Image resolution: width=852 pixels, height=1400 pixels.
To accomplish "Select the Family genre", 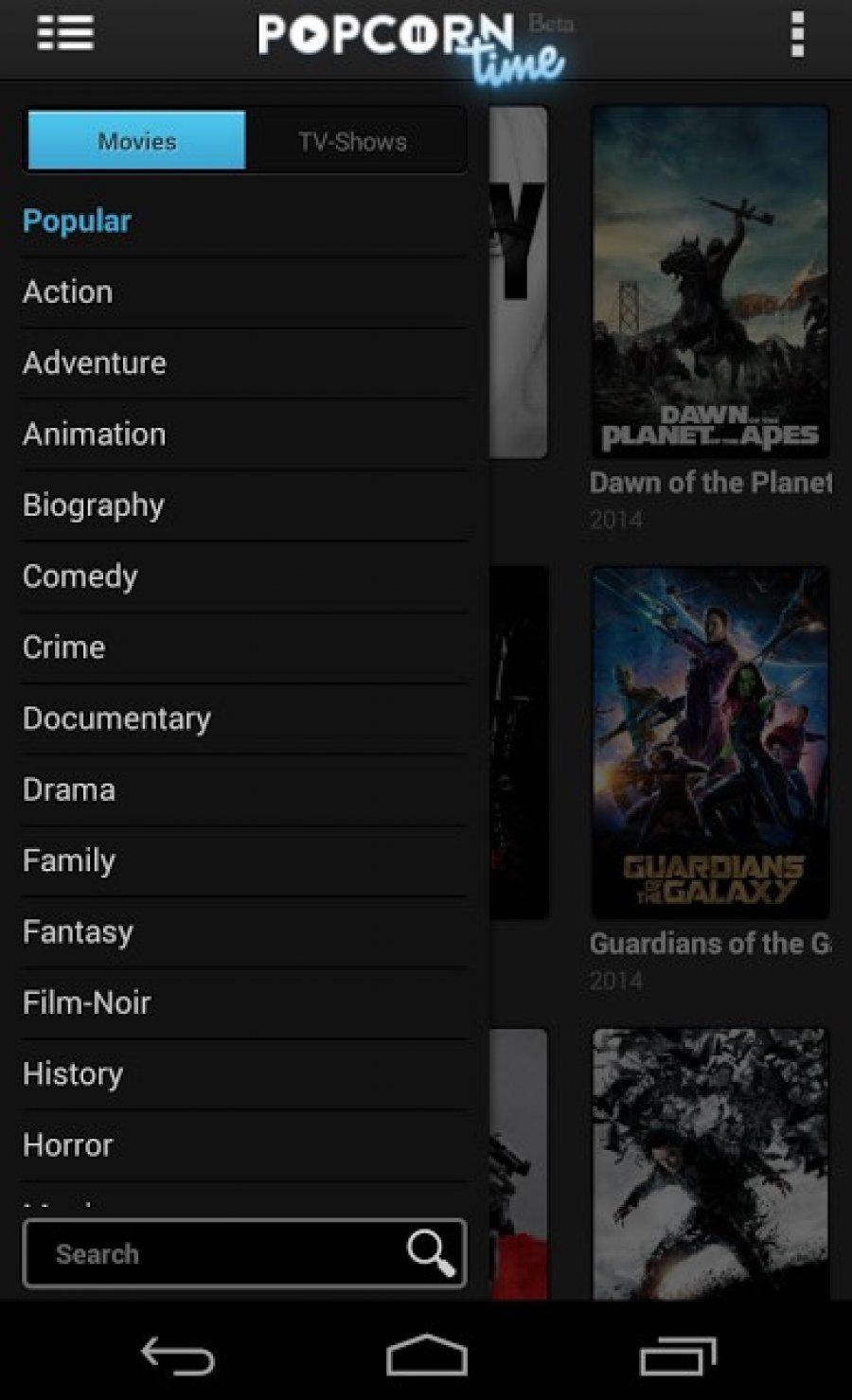I will (x=69, y=860).
